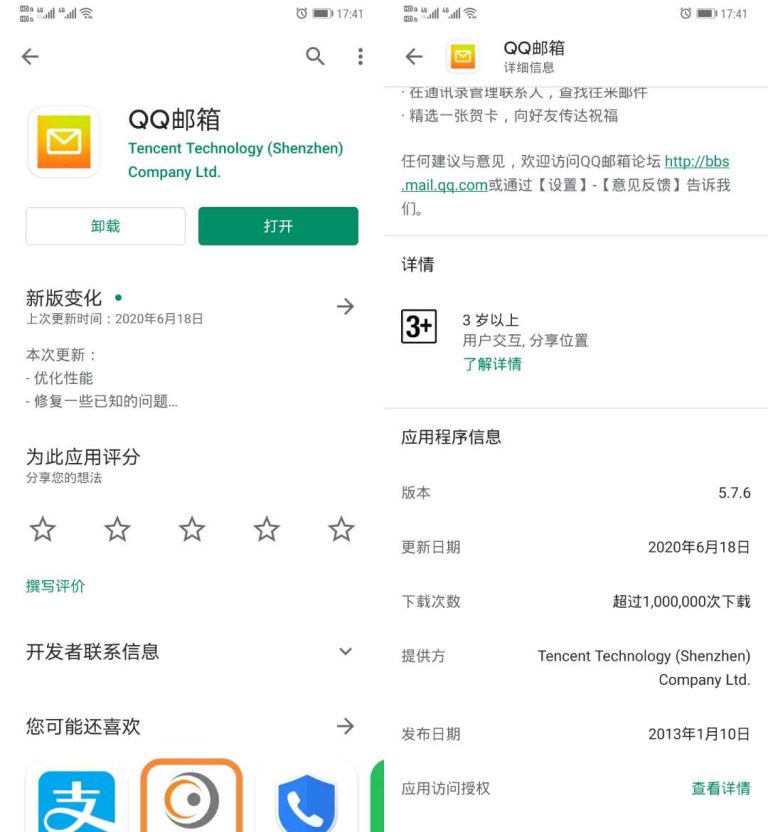The image size is (768, 832).
Task: Select the fifth rating star
Action: 340,528
